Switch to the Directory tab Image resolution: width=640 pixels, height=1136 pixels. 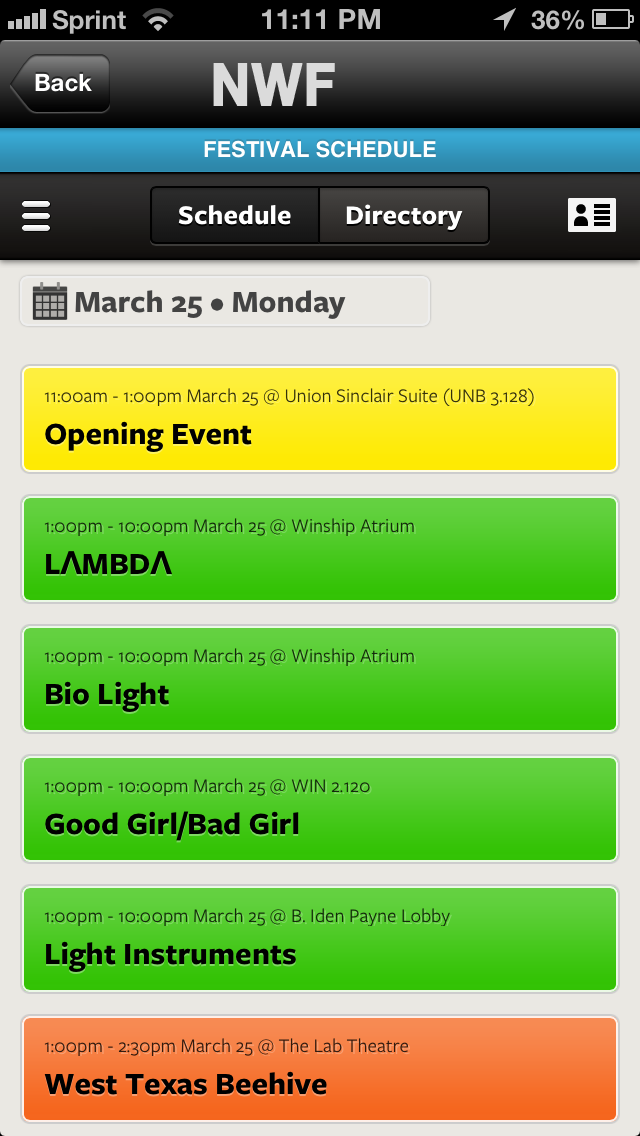coord(404,216)
